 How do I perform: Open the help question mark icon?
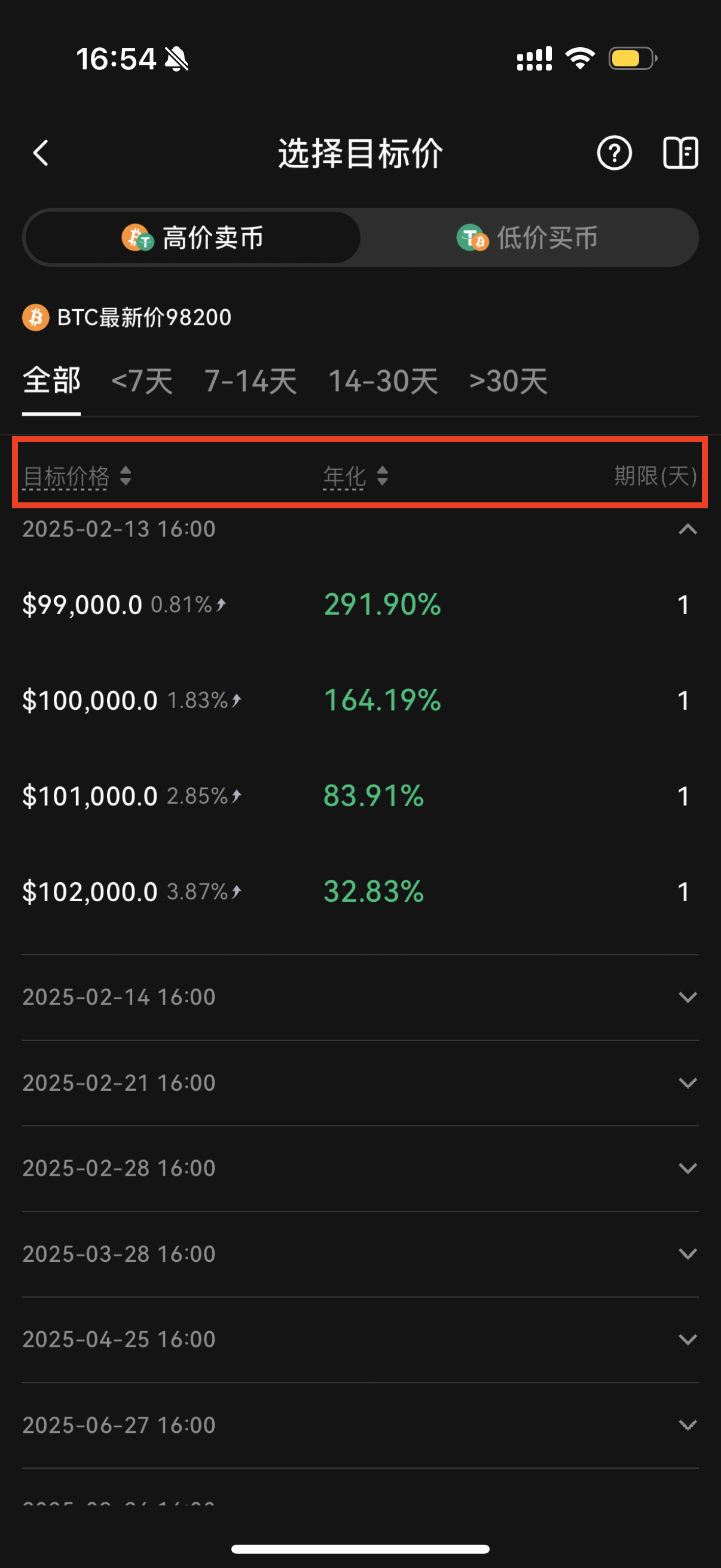point(614,152)
